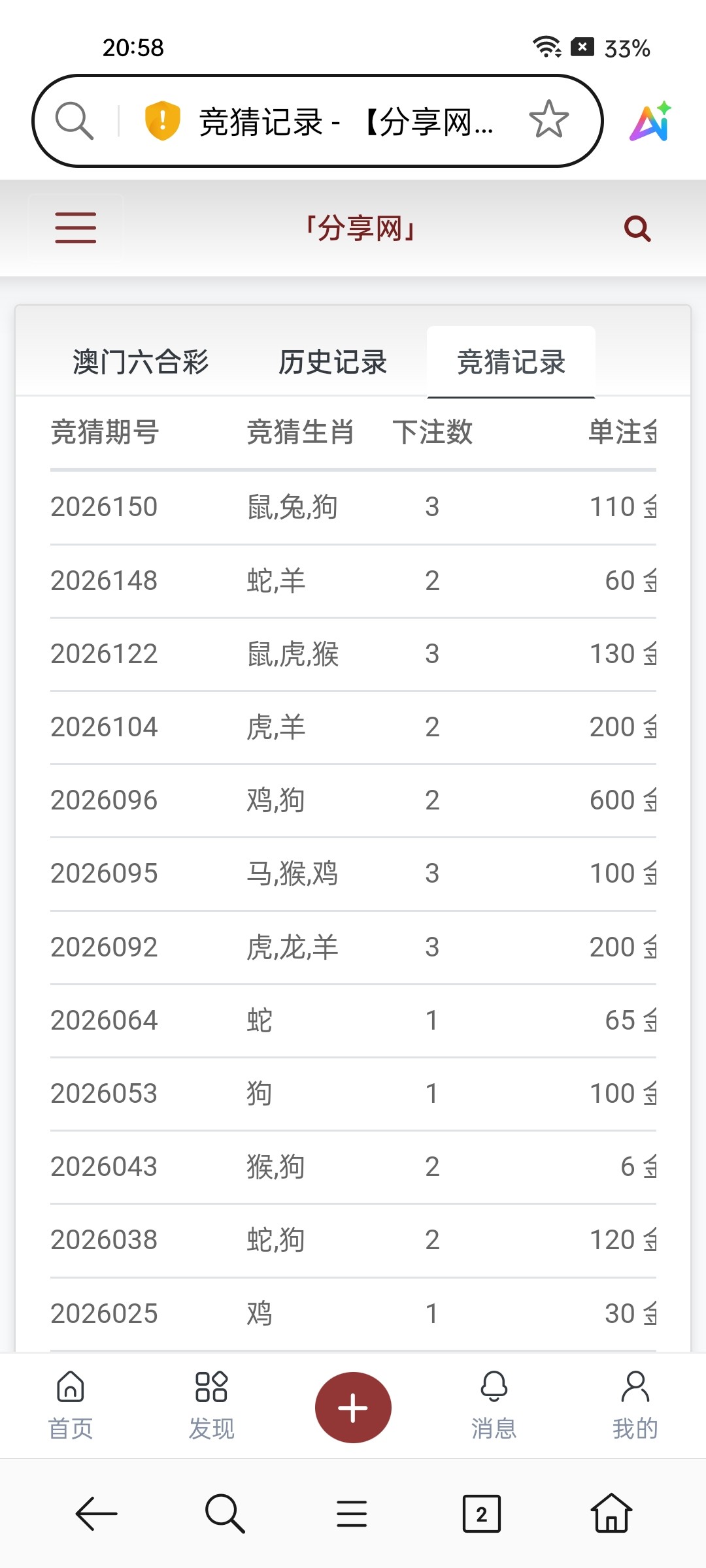This screenshot has width=706, height=1568.
Task: Open browser search from bottom toolbar
Action: pyautogui.click(x=224, y=1514)
